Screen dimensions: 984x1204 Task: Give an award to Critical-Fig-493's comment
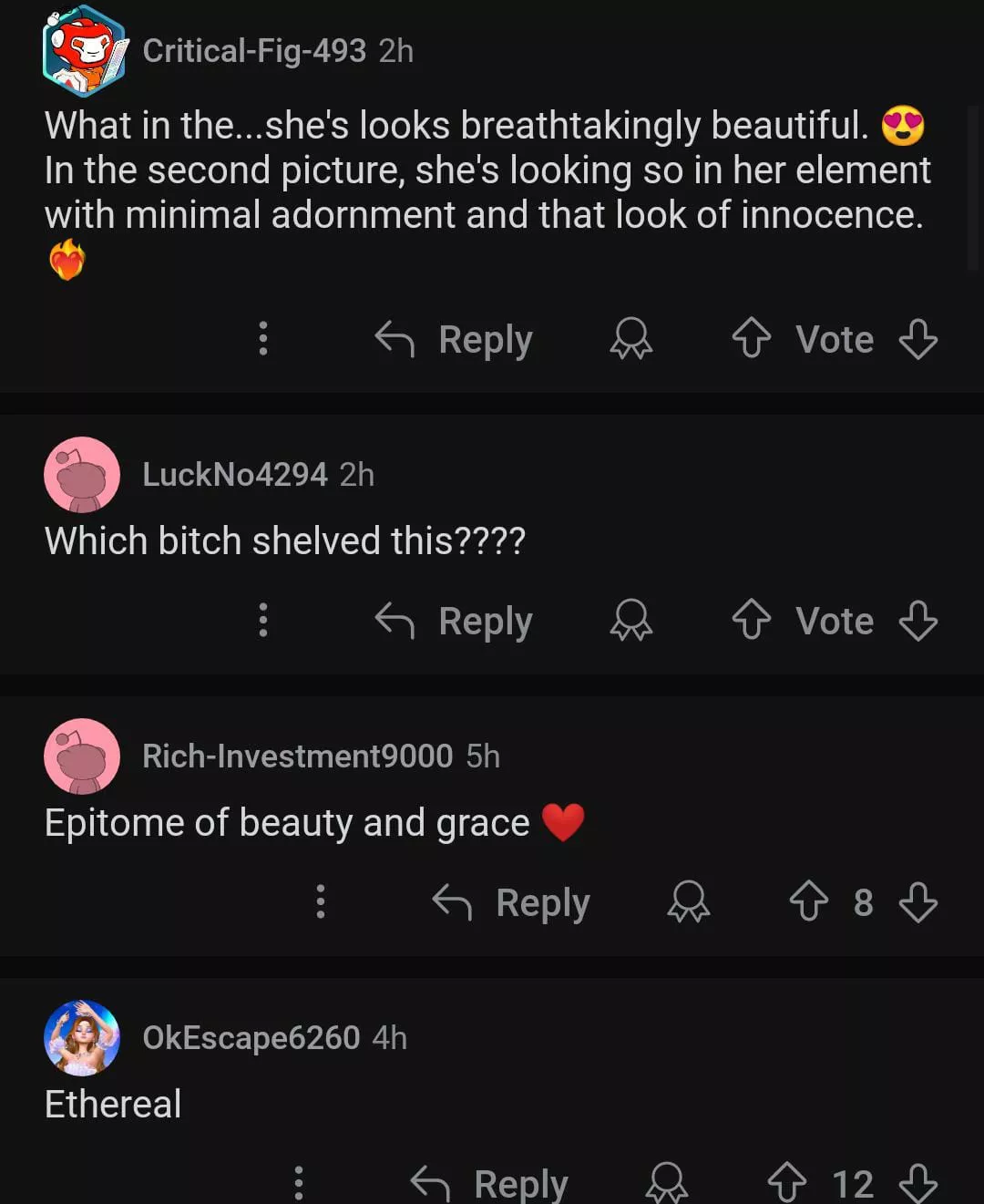[630, 339]
